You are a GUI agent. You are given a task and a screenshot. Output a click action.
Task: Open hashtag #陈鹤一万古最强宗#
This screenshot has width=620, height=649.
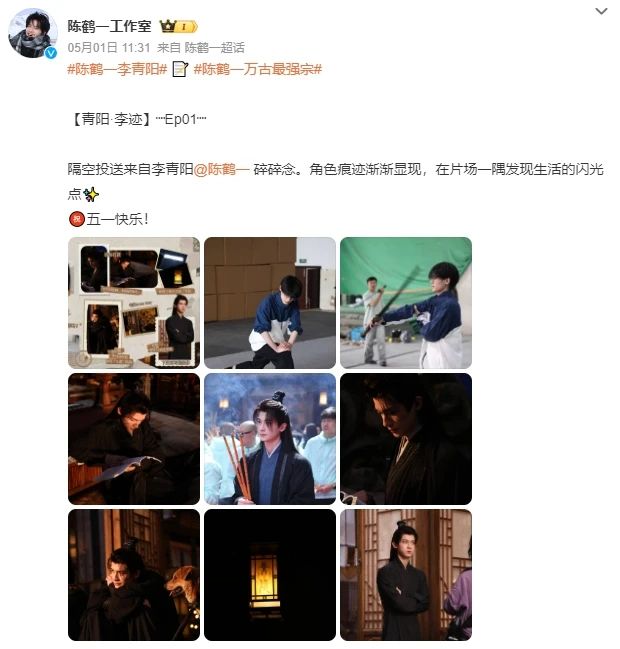click(257, 69)
